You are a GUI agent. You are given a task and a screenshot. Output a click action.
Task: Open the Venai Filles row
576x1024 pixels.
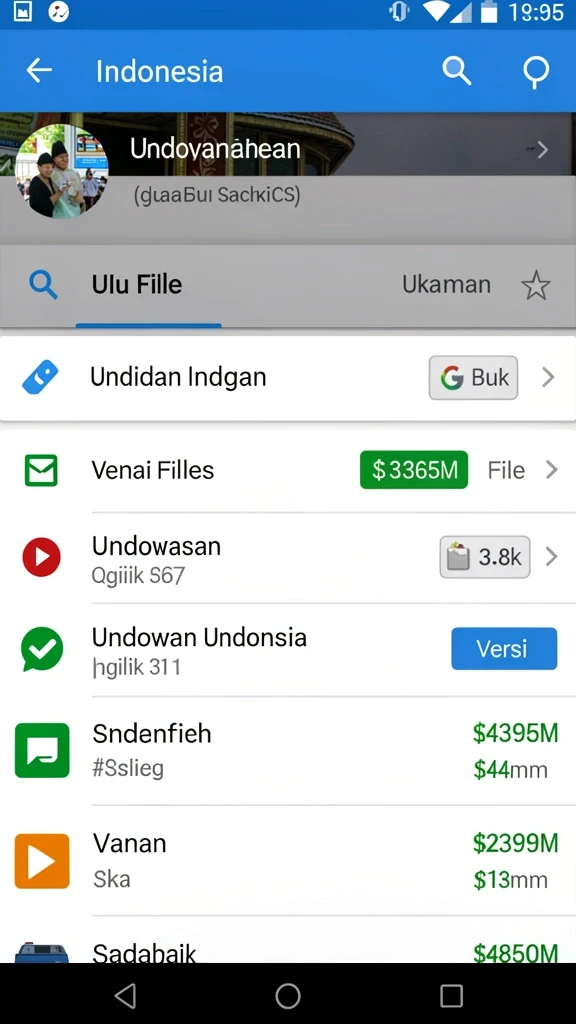tap(288, 470)
